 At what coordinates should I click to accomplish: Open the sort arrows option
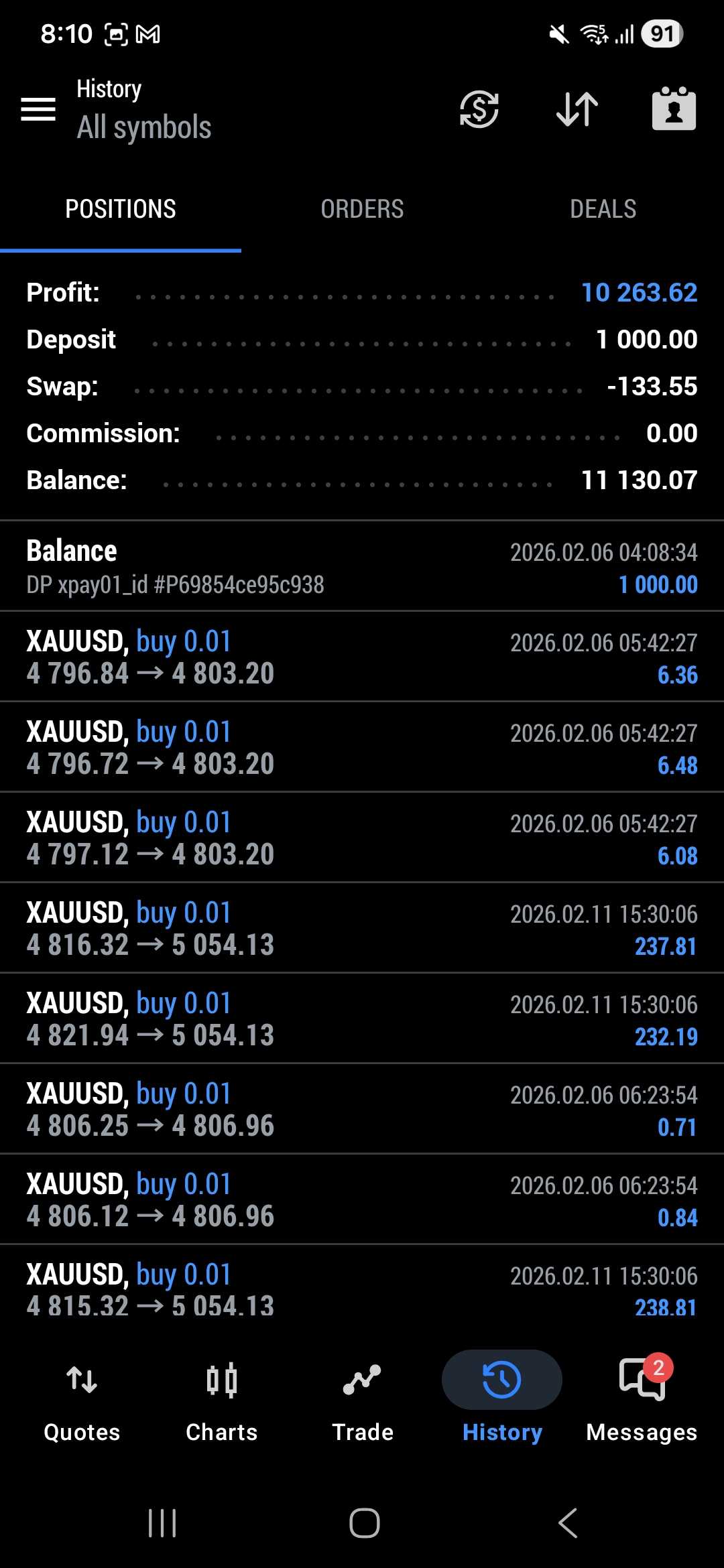click(577, 109)
